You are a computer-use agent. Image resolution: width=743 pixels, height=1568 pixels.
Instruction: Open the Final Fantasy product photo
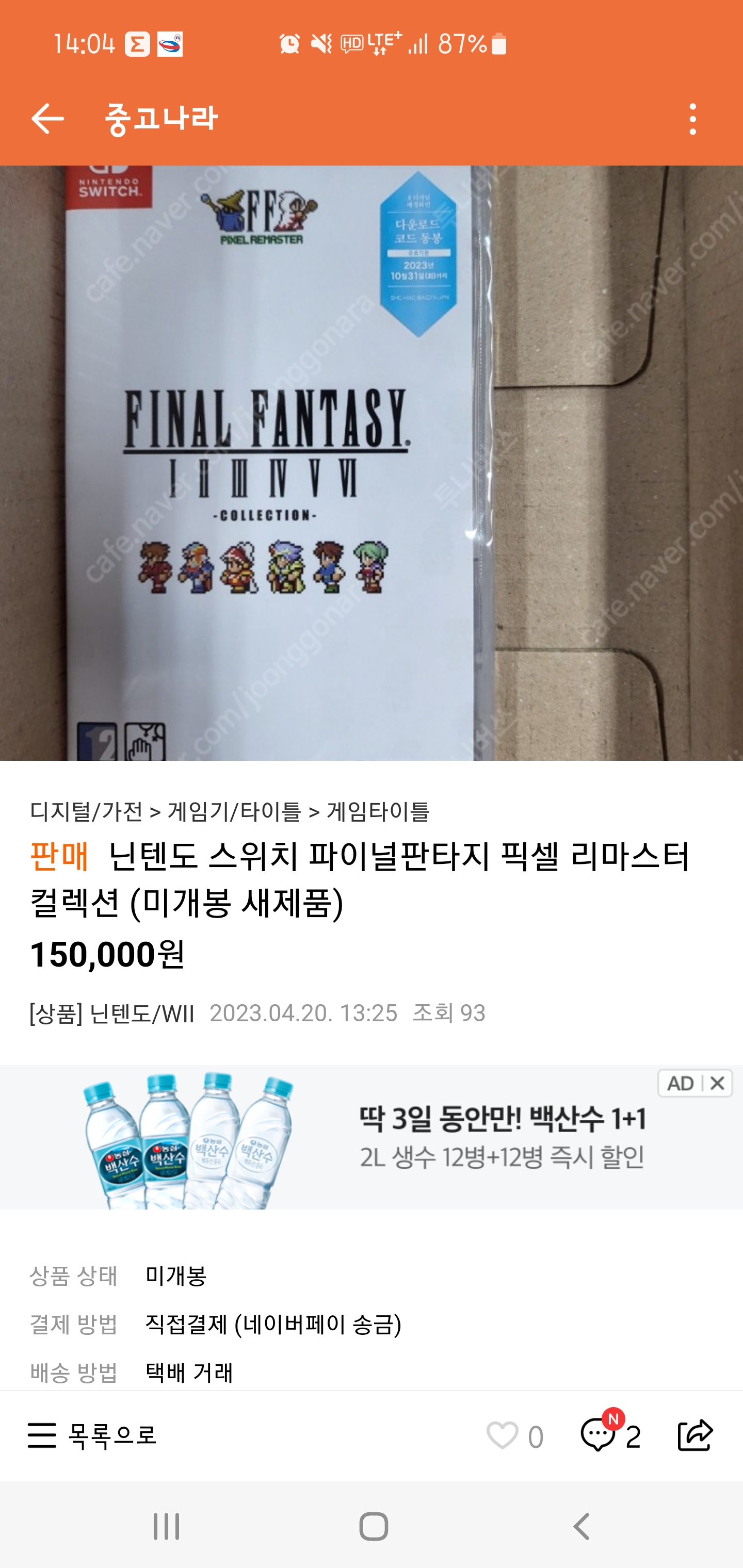coord(372,463)
